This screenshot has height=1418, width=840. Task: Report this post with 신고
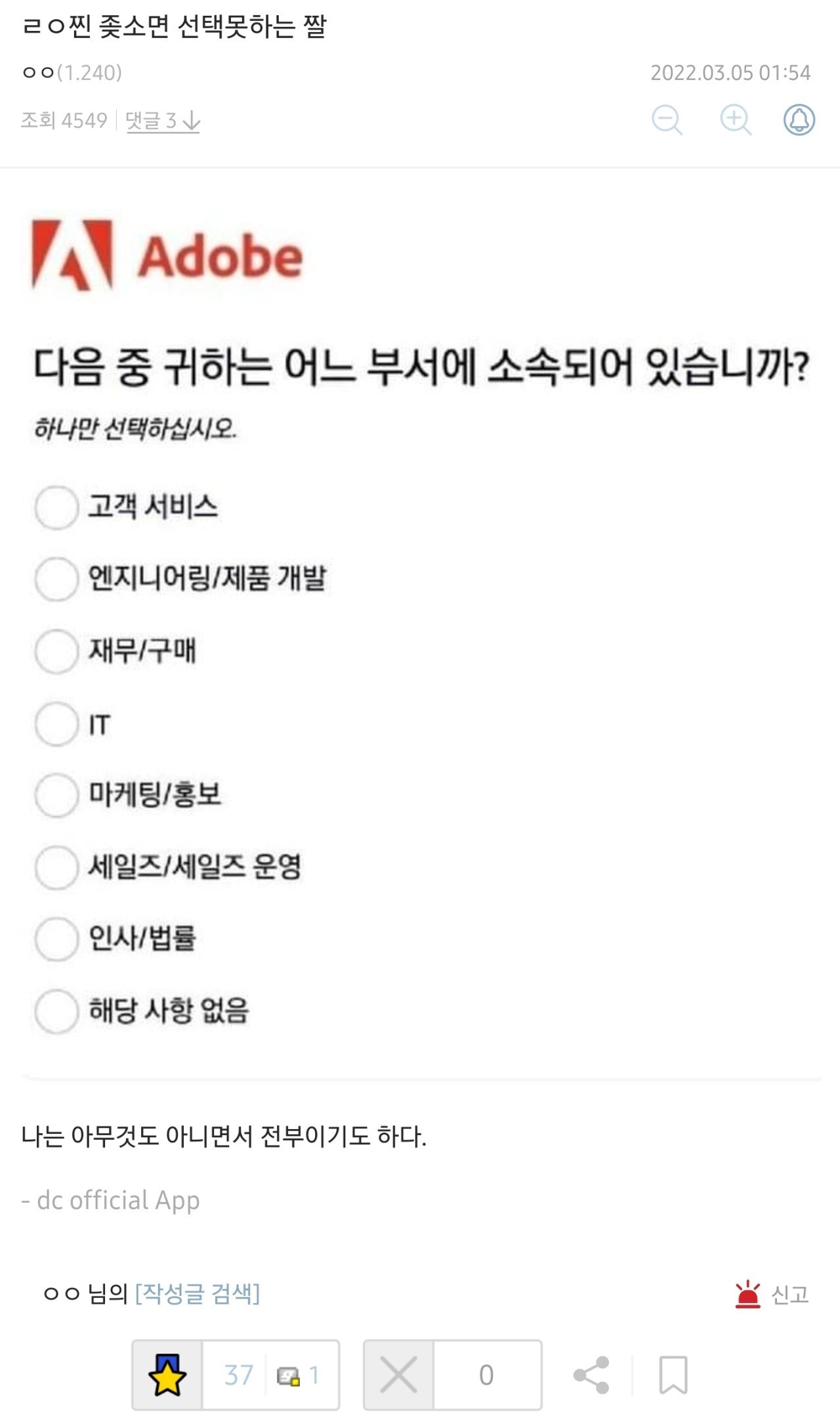coord(772,1295)
